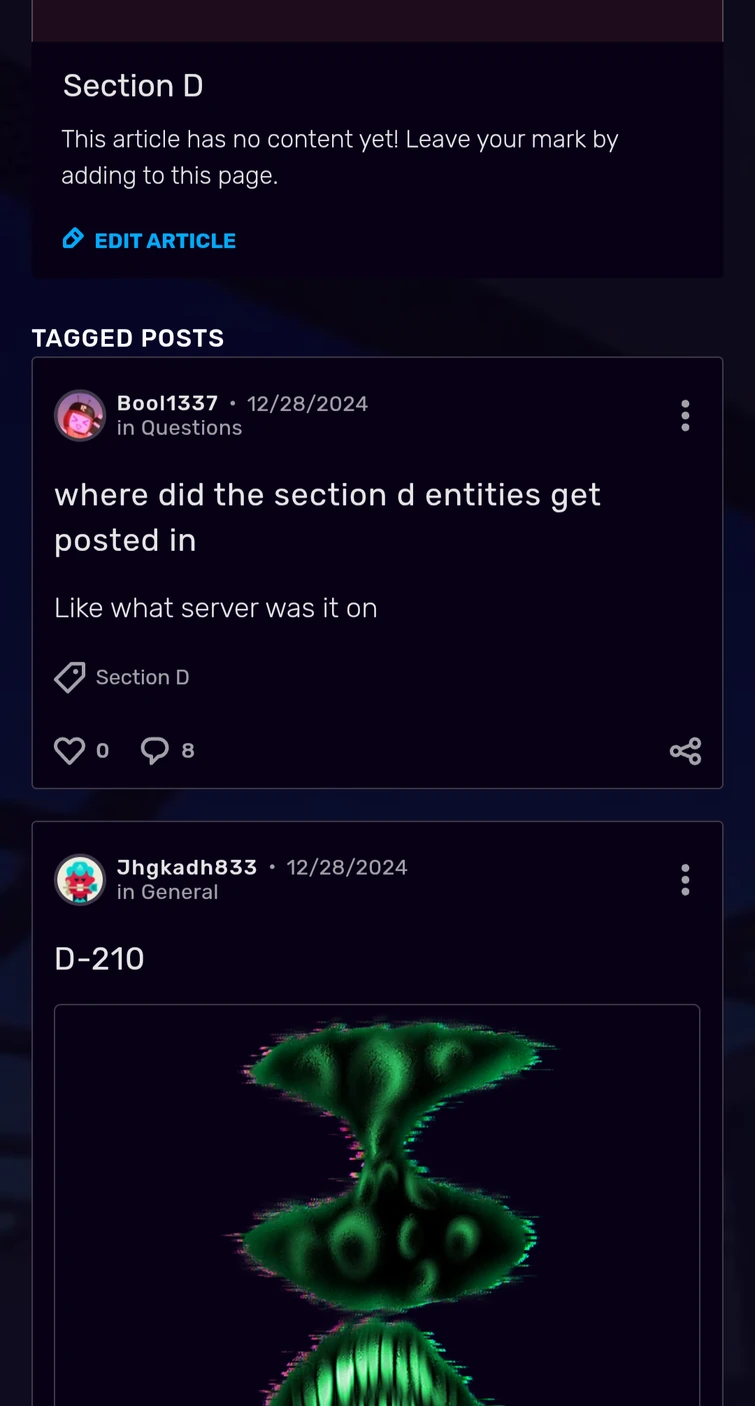Expand options for the Section D question post
This screenshot has height=1406, width=755.
685,415
